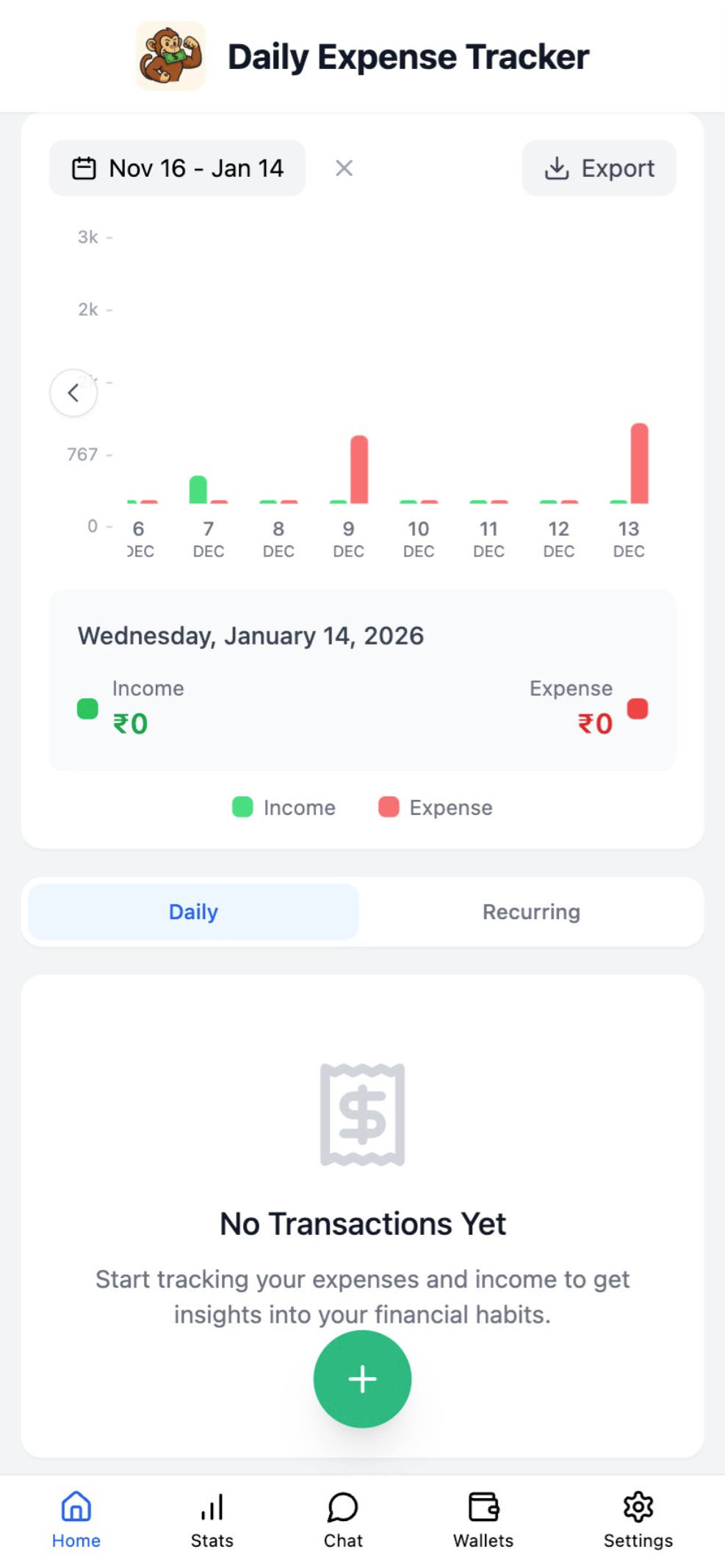Collapse to previous chart period with left chevron
The image size is (725, 1568).
point(73,393)
